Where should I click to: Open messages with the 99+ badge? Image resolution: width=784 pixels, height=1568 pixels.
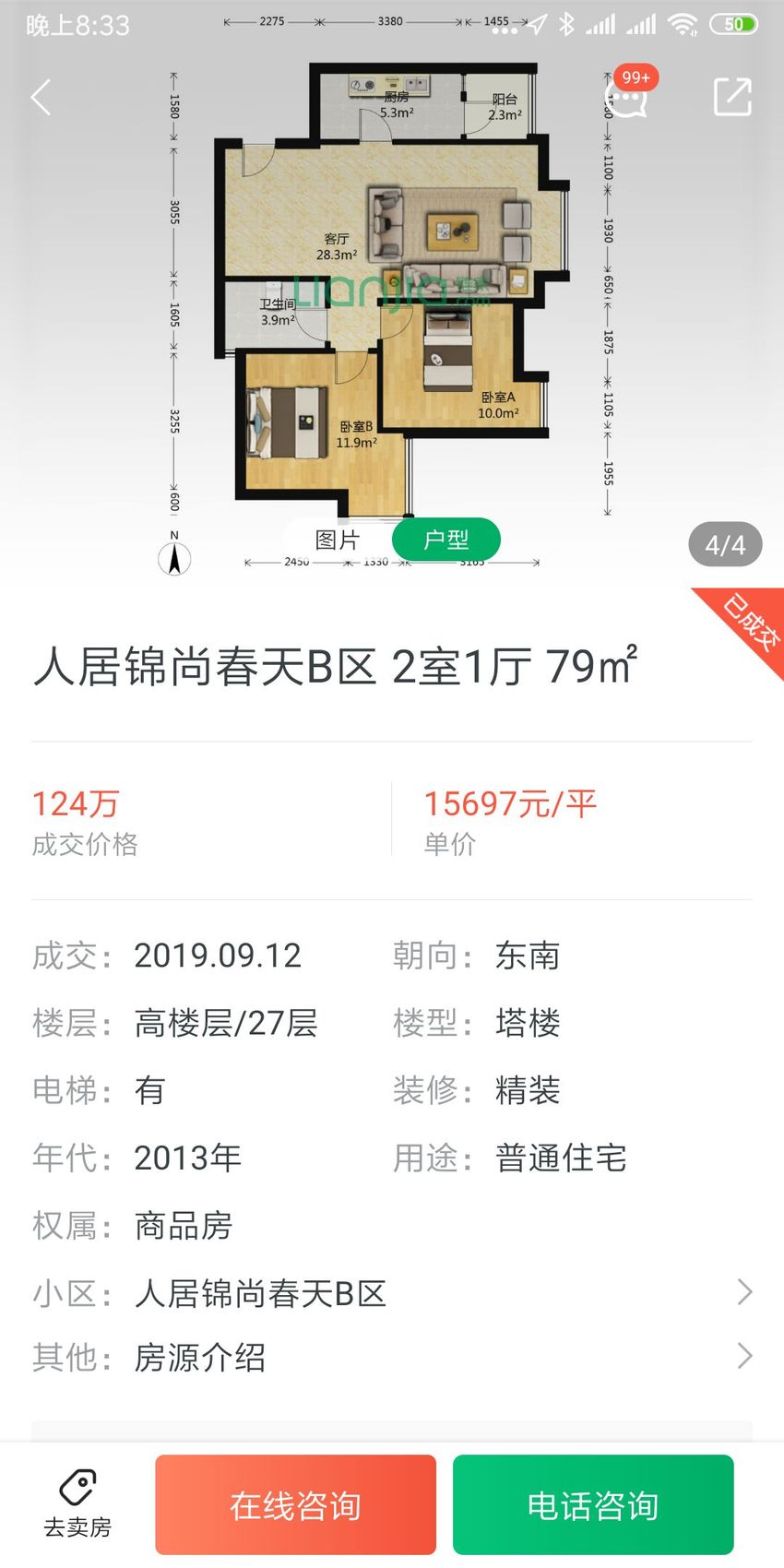click(628, 93)
